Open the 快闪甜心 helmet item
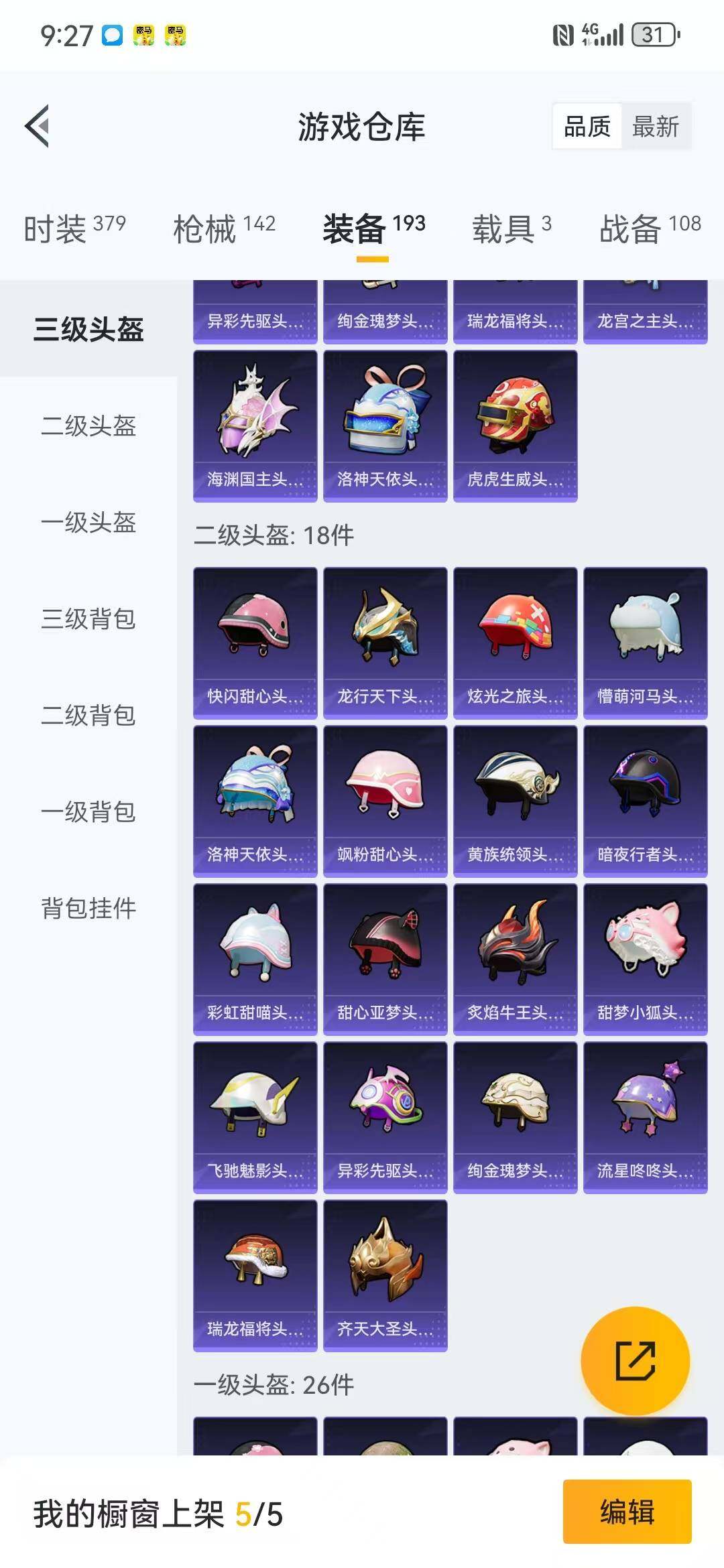The width and height of the screenshot is (724, 1568). tap(255, 643)
